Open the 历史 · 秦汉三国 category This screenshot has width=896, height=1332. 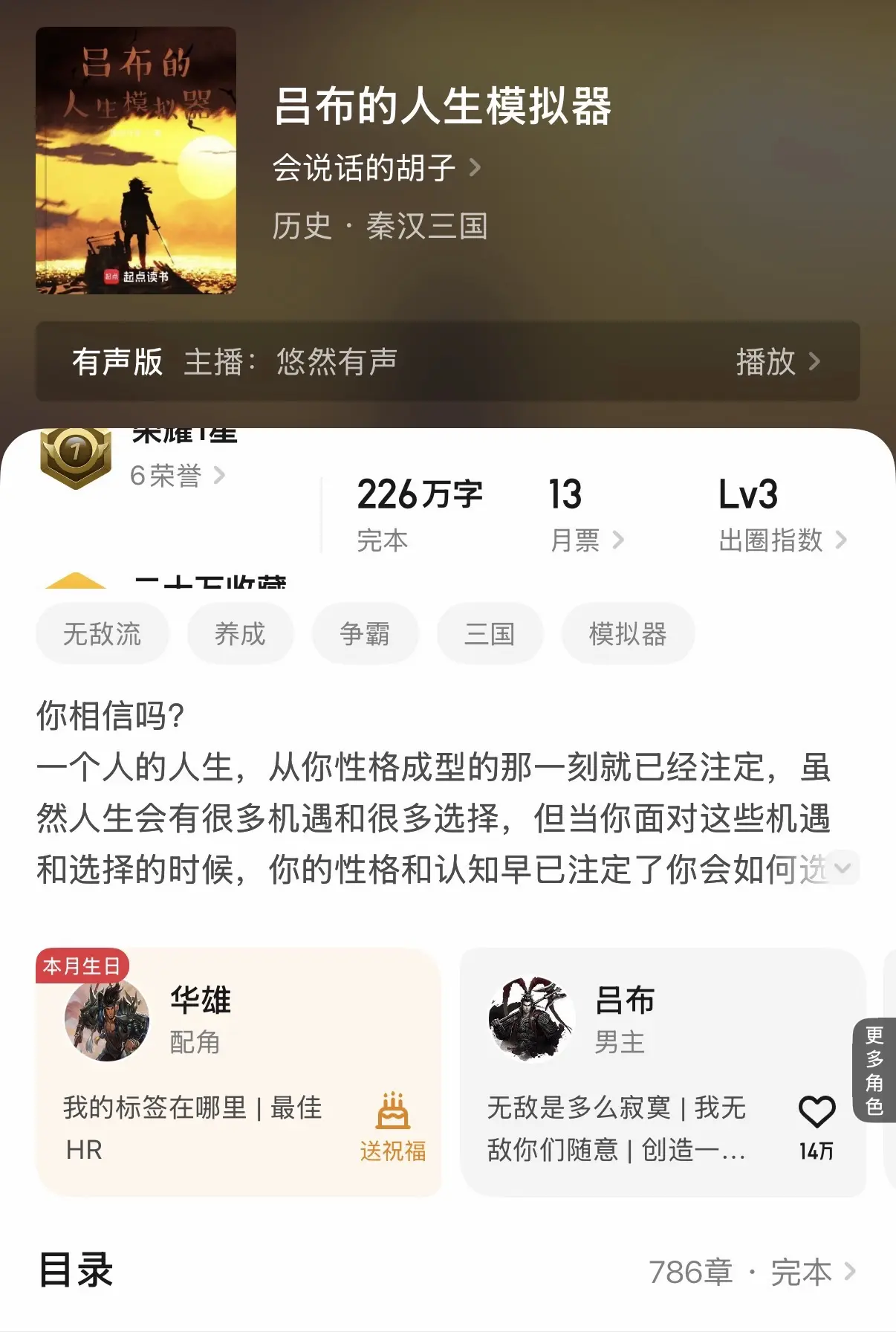click(380, 226)
